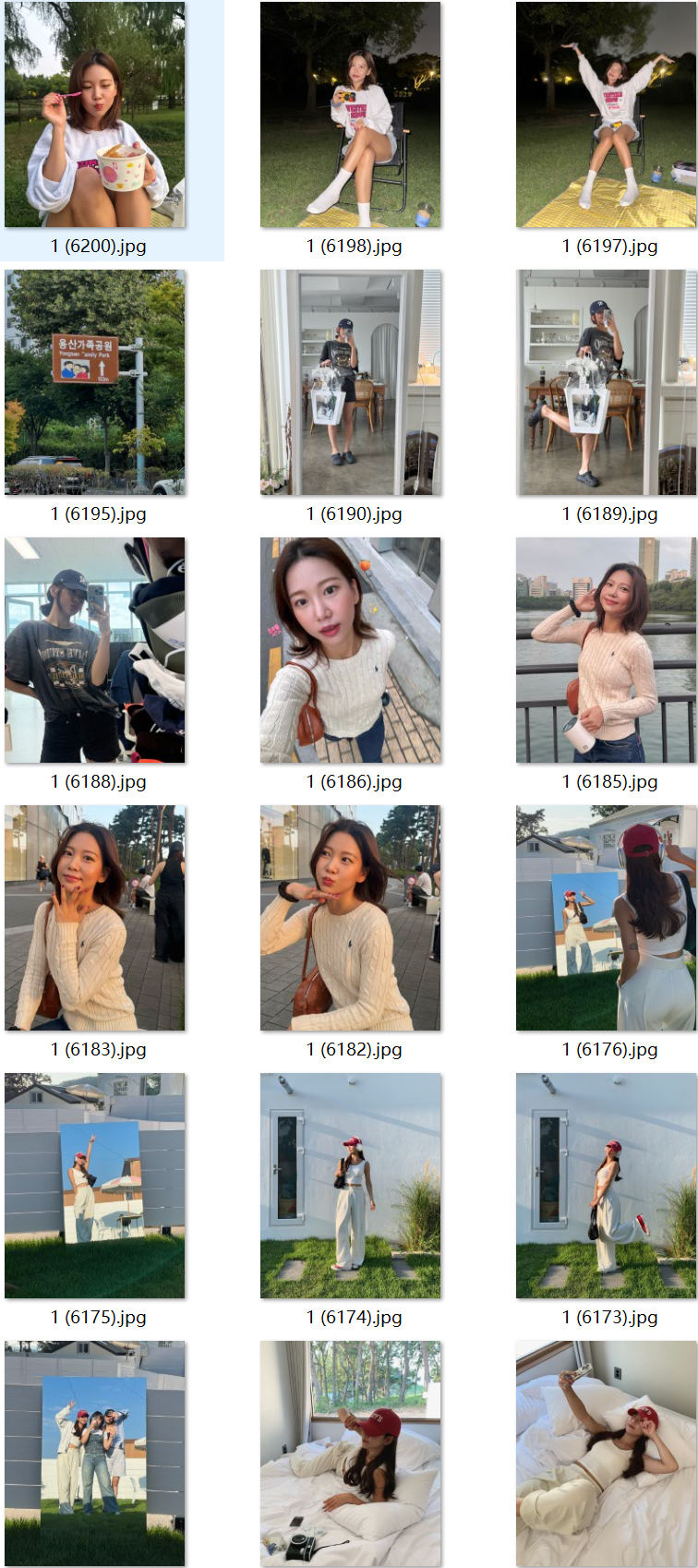
Task: Select the file 1 (6186).jpg
Action: pos(350,650)
